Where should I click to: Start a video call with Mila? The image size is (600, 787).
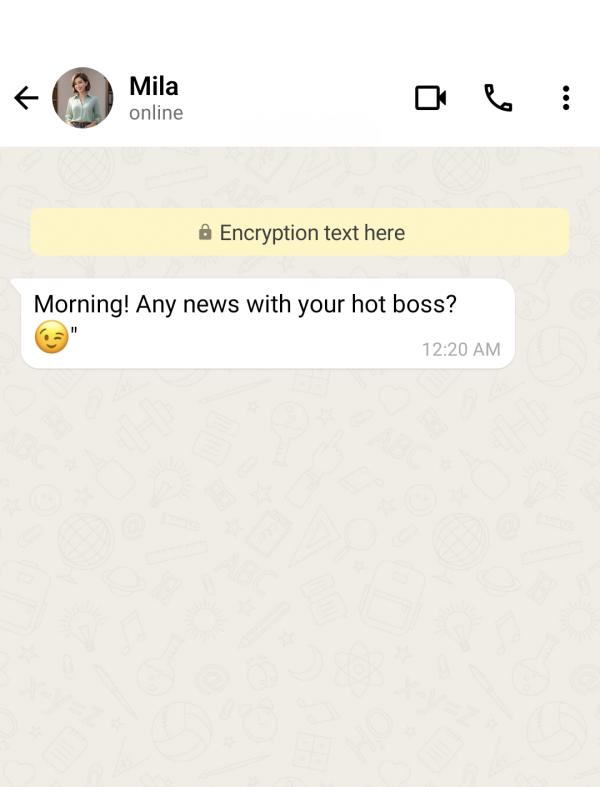coord(430,98)
